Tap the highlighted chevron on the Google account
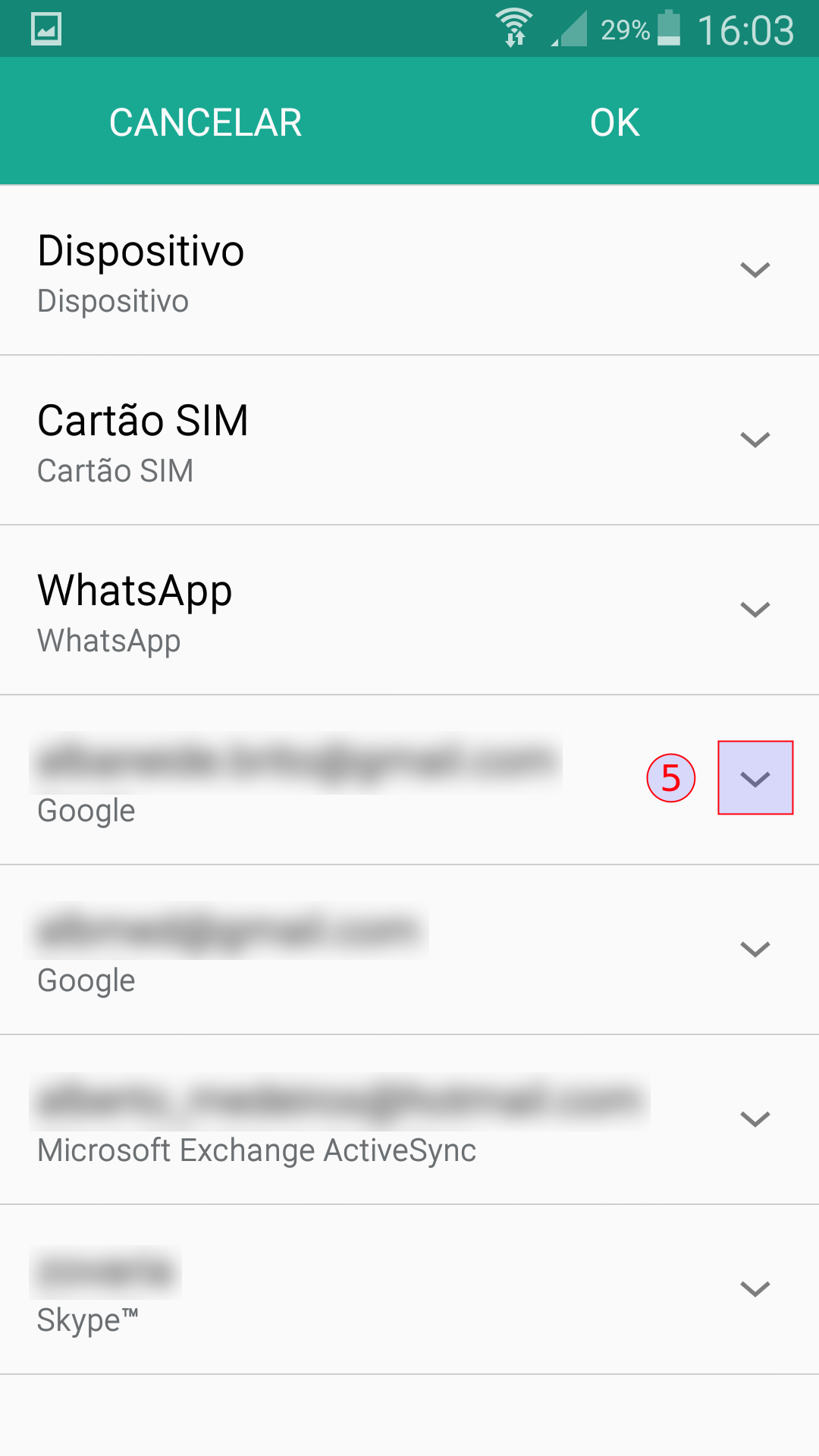 (x=755, y=778)
